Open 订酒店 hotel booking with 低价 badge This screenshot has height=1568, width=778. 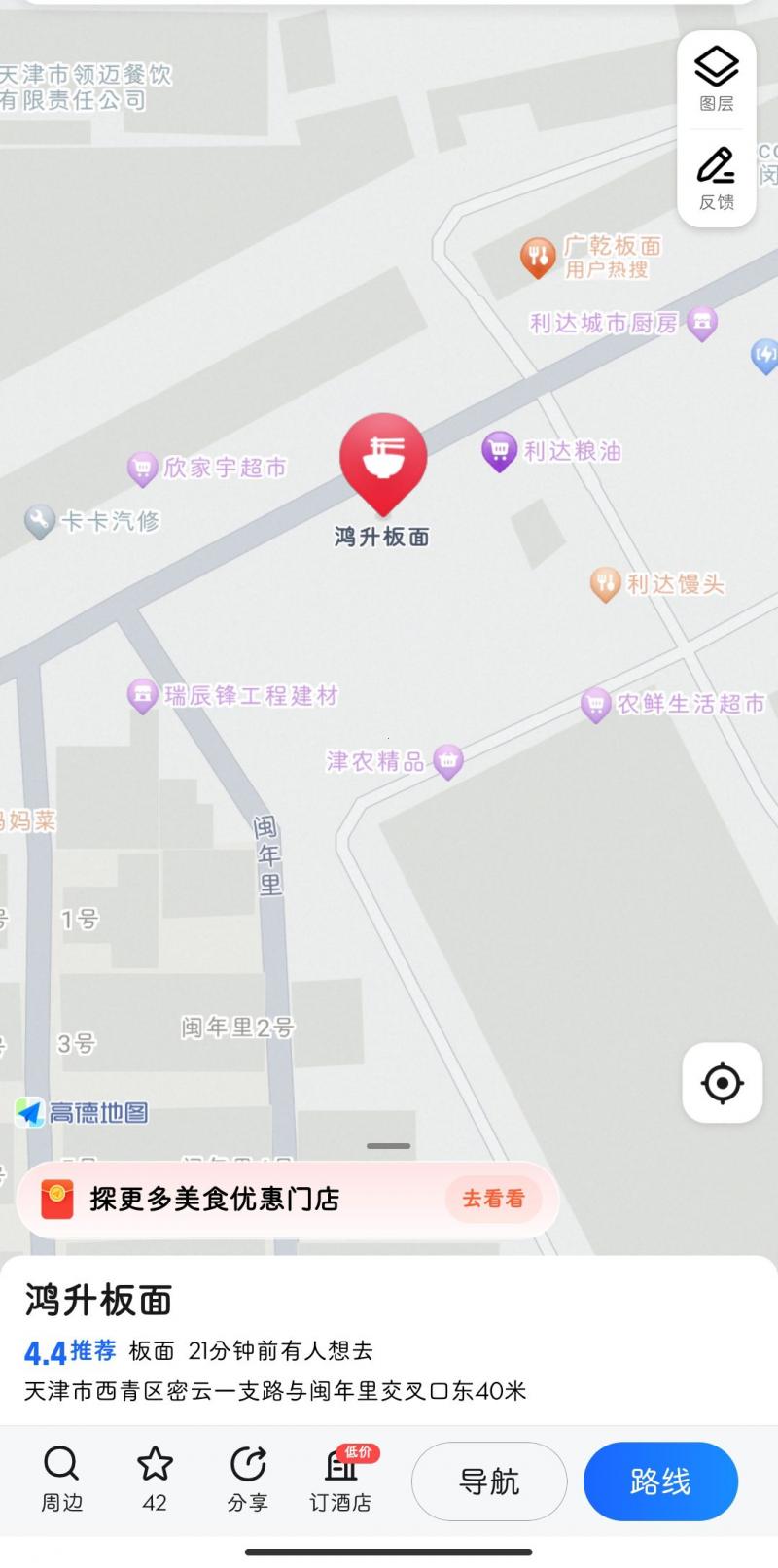click(x=342, y=1473)
